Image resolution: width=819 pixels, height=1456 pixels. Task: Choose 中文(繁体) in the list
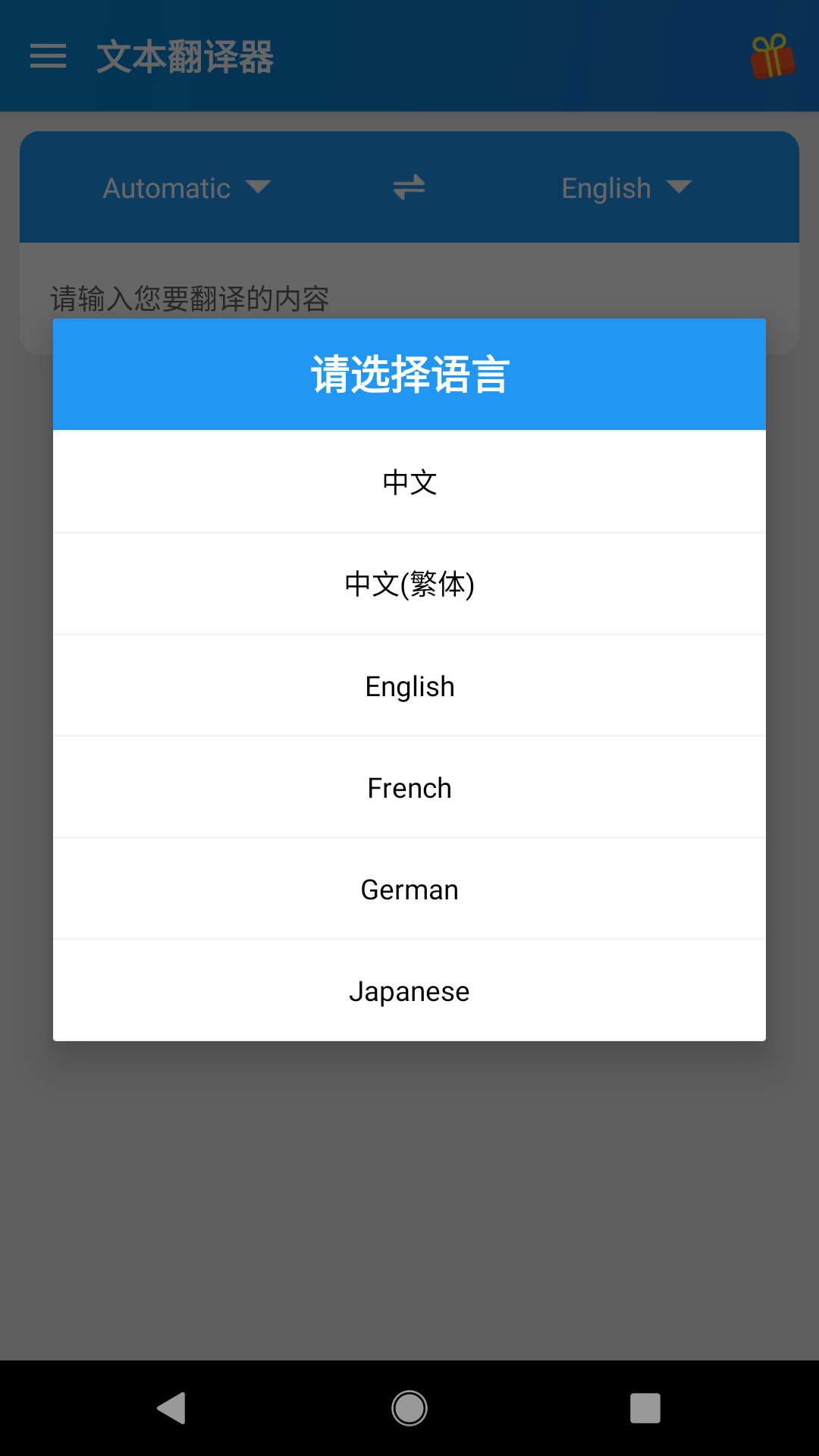(x=409, y=584)
